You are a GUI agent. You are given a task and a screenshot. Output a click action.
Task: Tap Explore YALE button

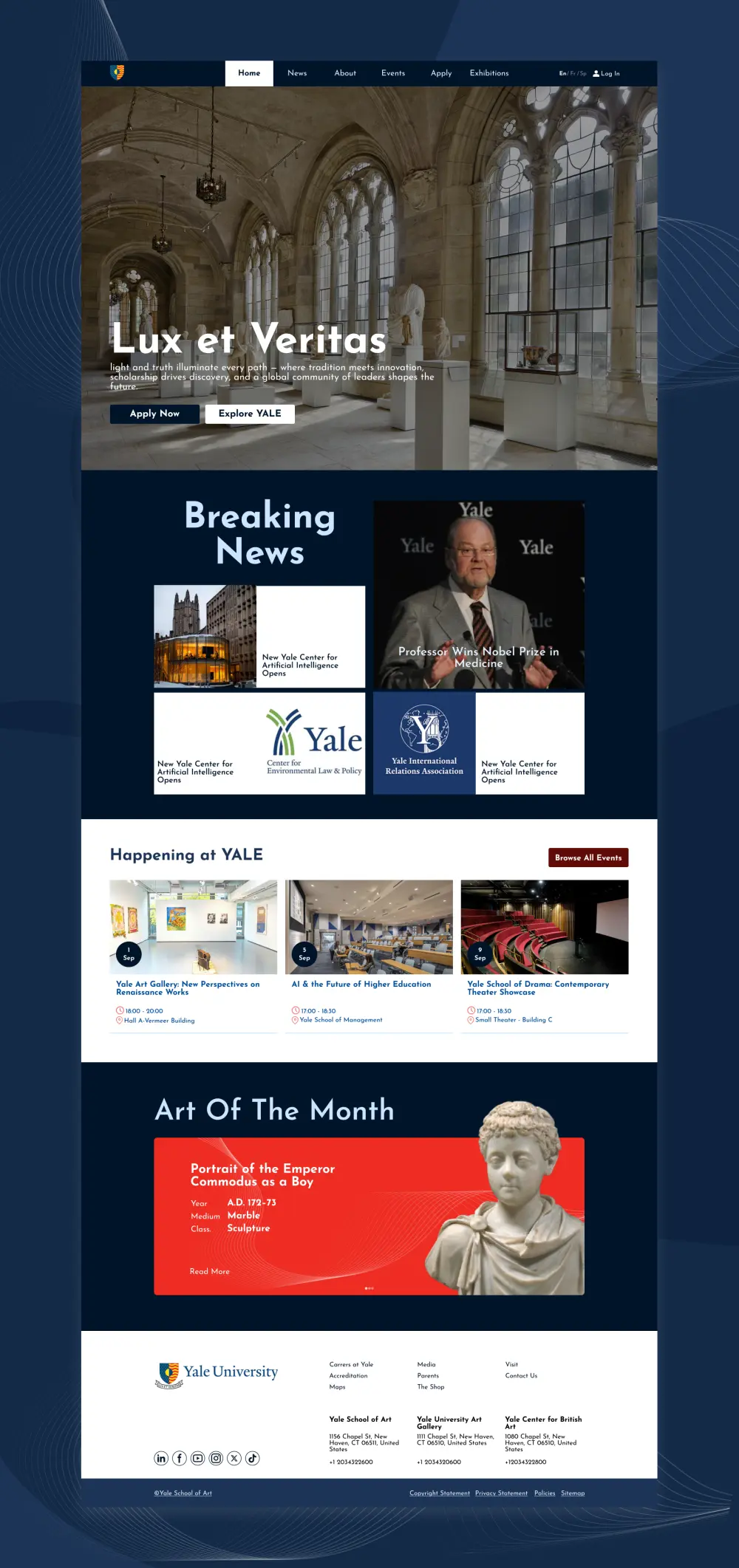(x=250, y=414)
